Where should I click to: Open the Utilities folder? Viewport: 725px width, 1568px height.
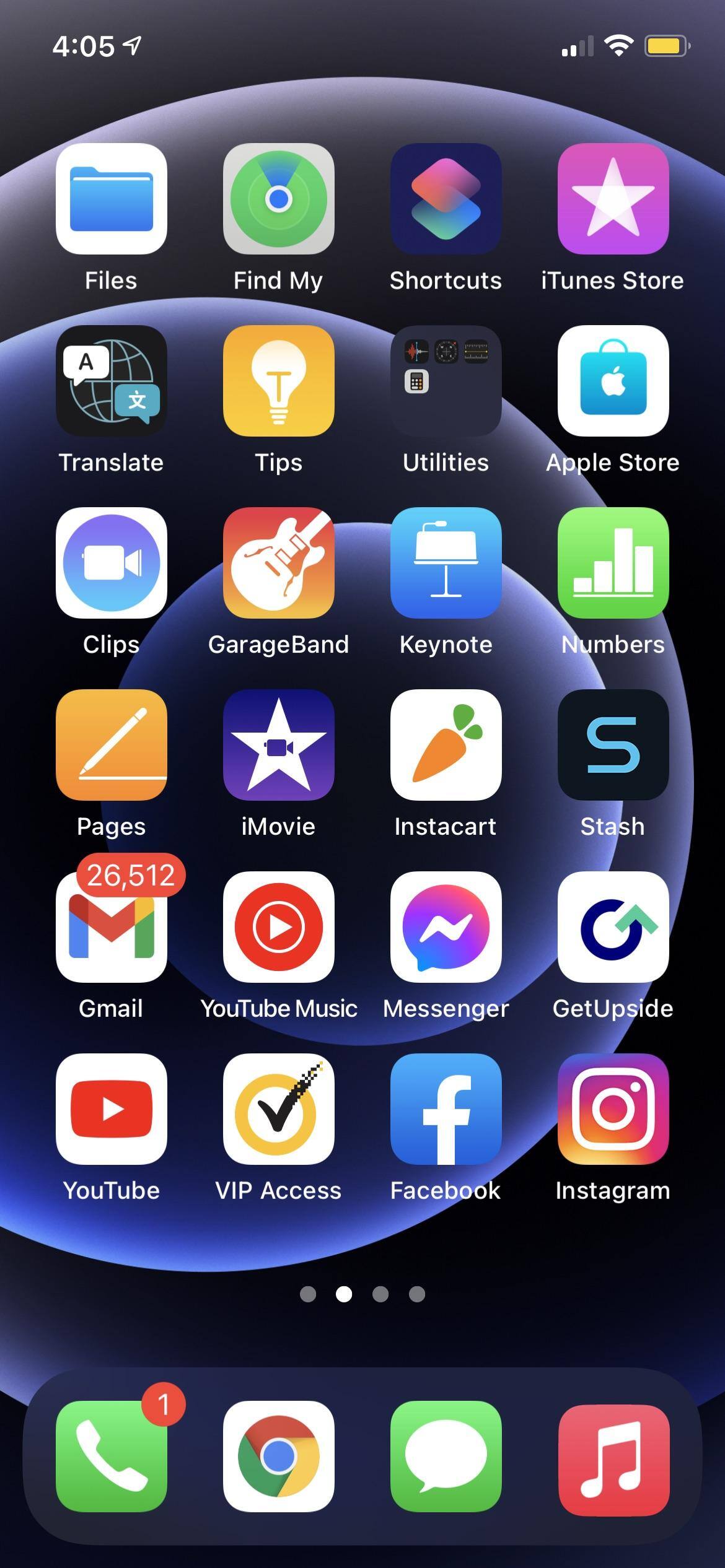tap(446, 381)
